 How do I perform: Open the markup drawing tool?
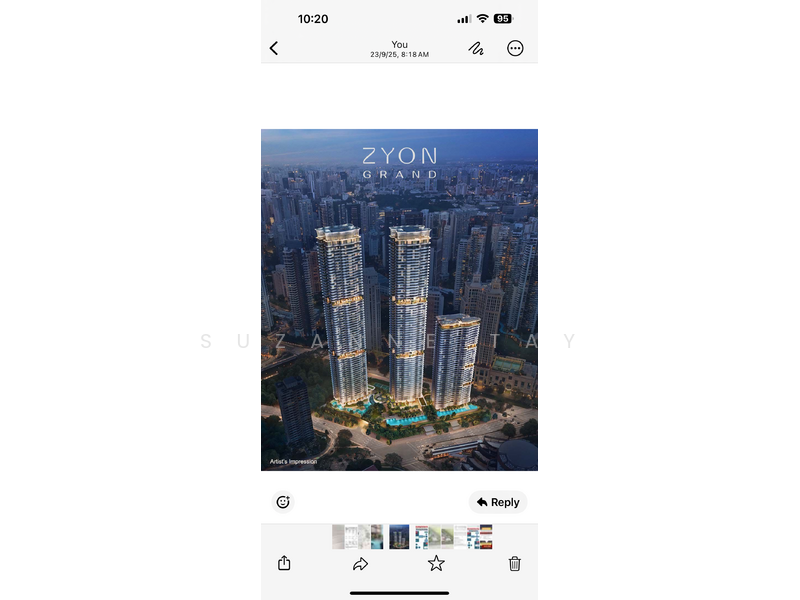tap(476, 48)
